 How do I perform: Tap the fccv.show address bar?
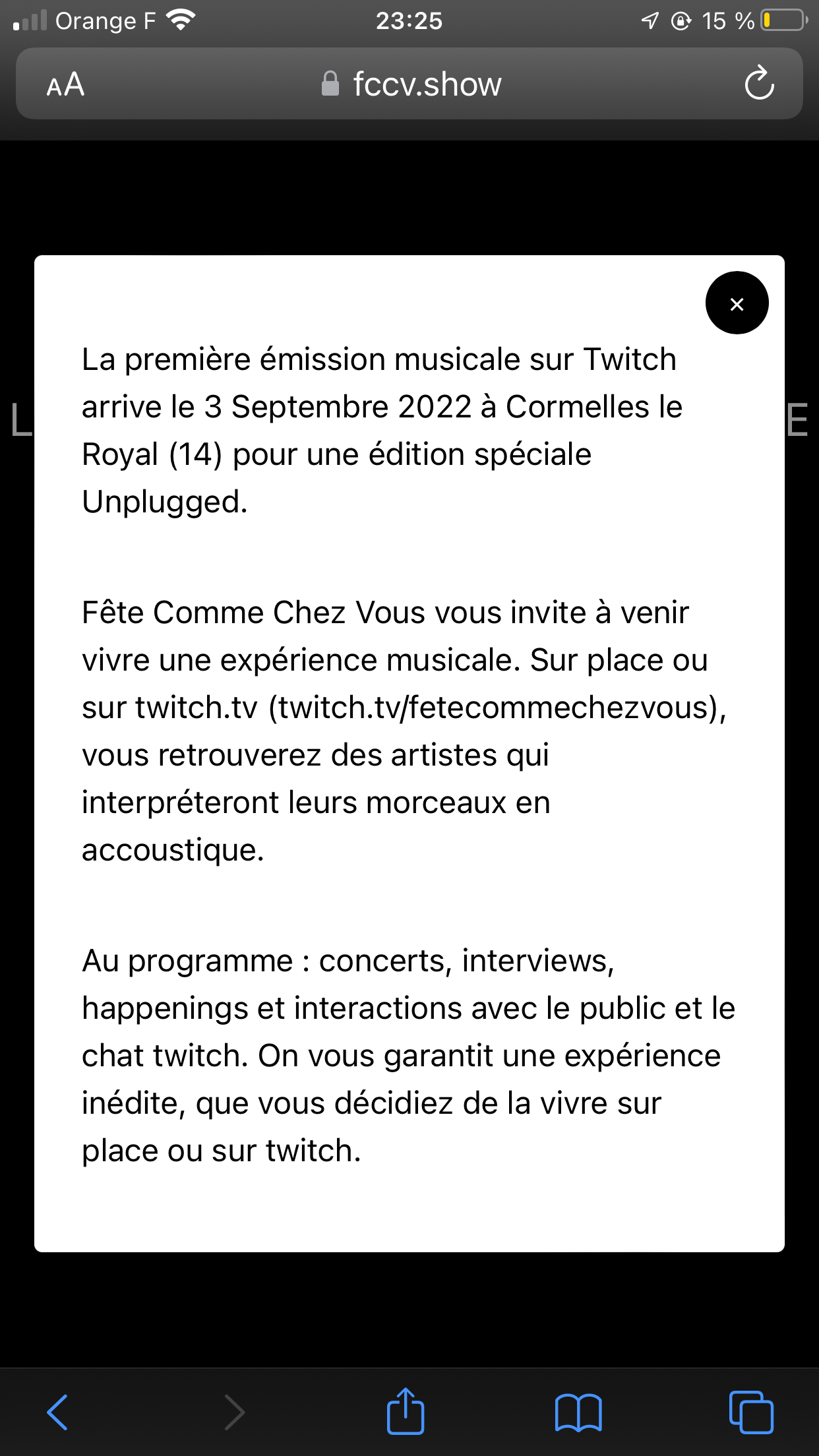point(412,84)
